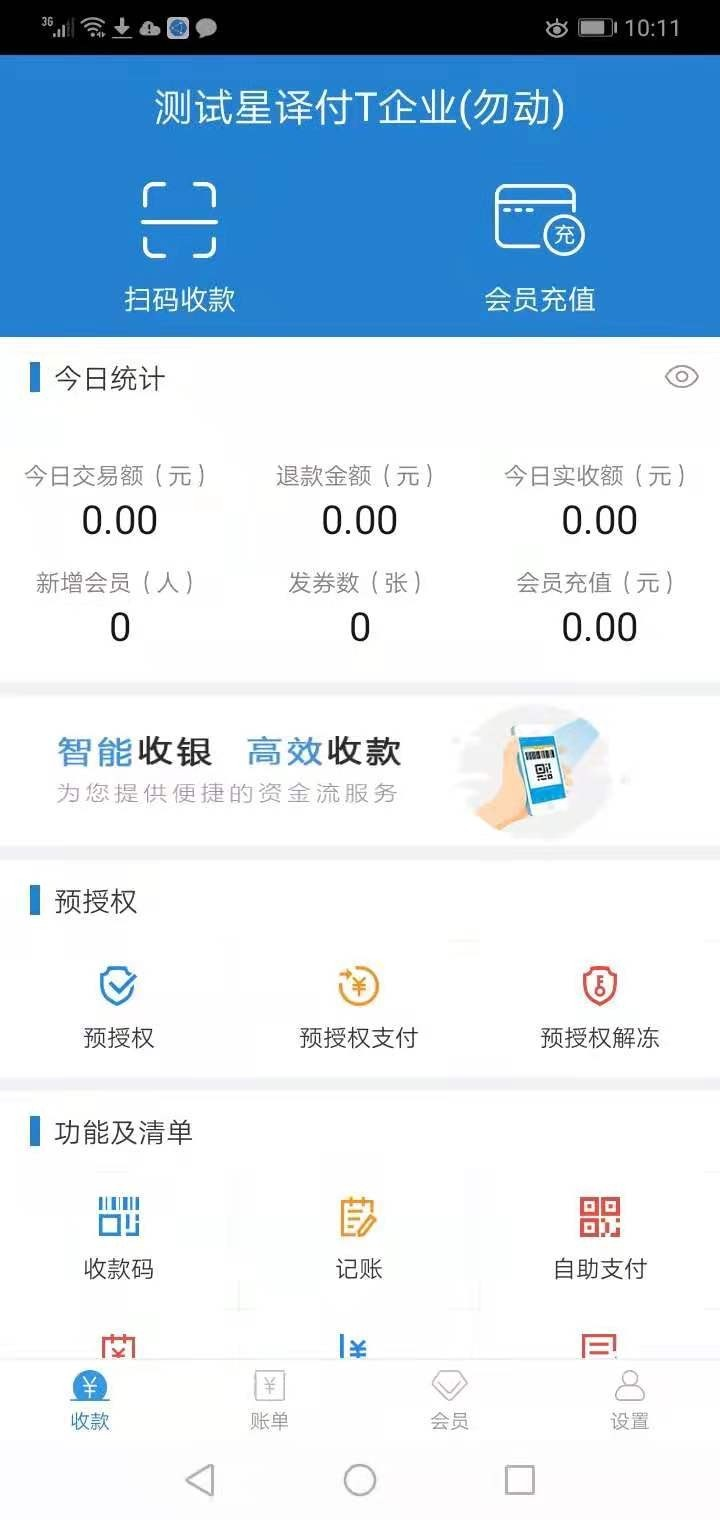Open 会员充值 member recharge

(x=540, y=244)
